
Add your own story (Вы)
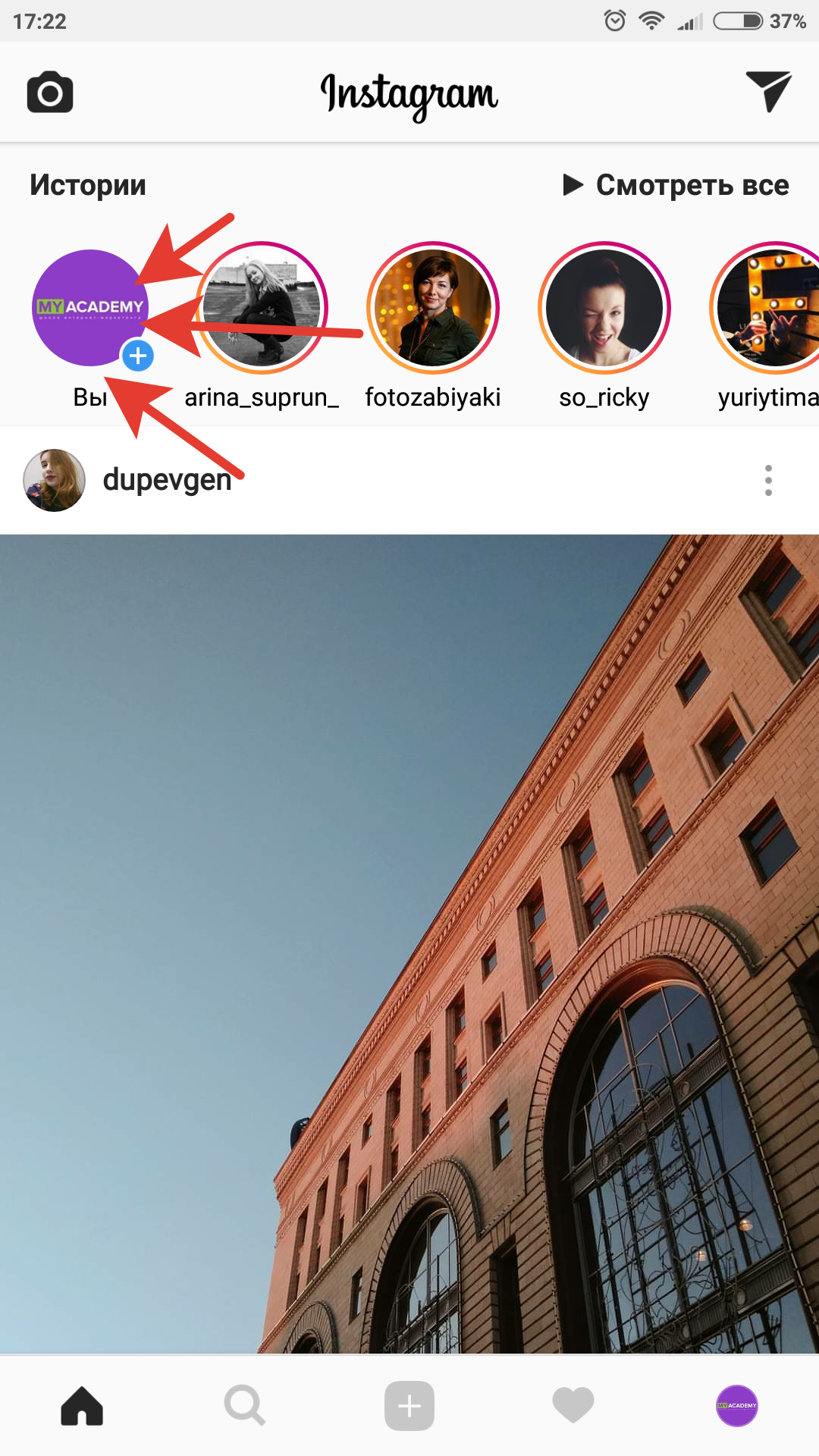(91, 308)
